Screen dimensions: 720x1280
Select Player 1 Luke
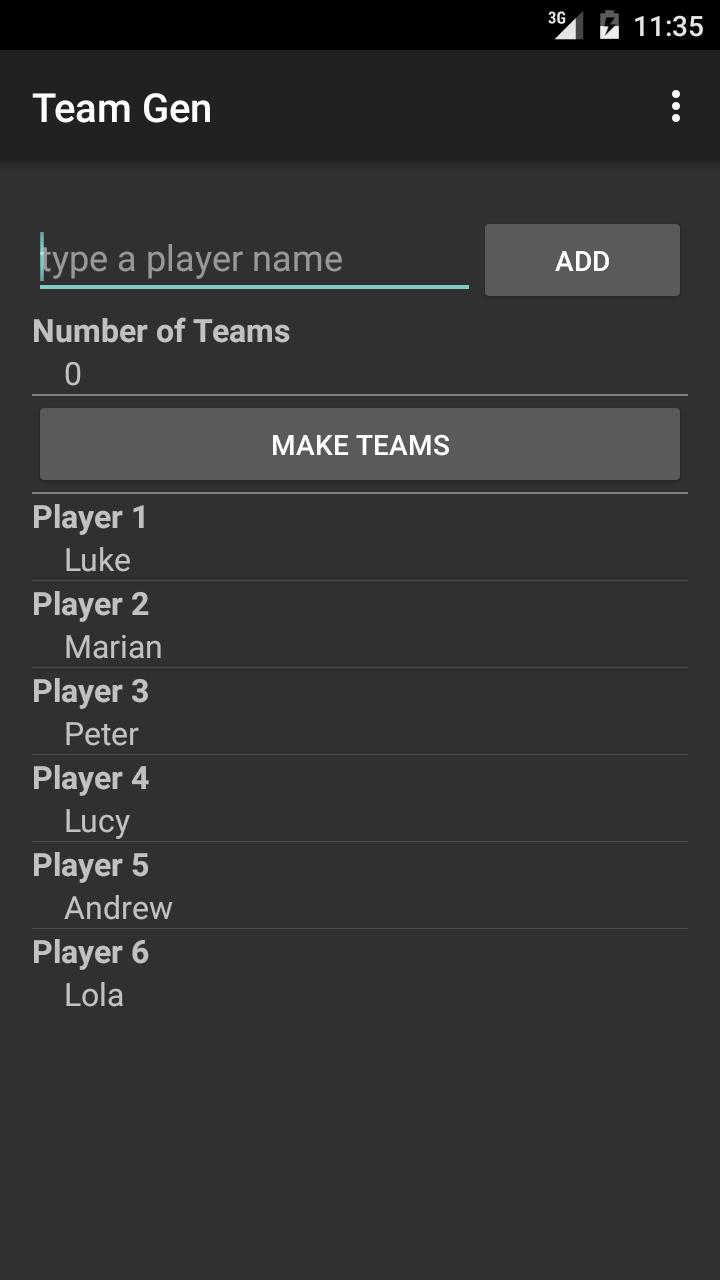coord(360,539)
